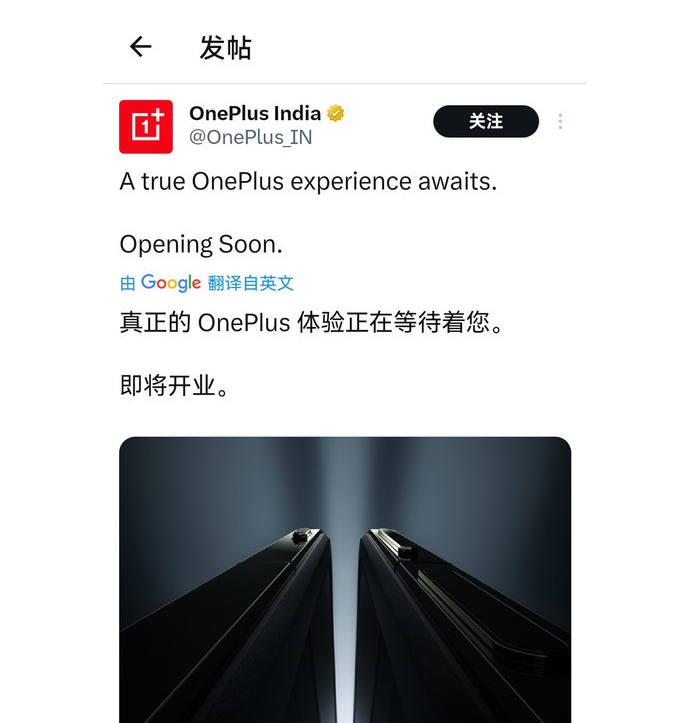Tap the Google translation attribution link
This screenshot has width=676, height=723.
pyautogui.click(x=207, y=283)
